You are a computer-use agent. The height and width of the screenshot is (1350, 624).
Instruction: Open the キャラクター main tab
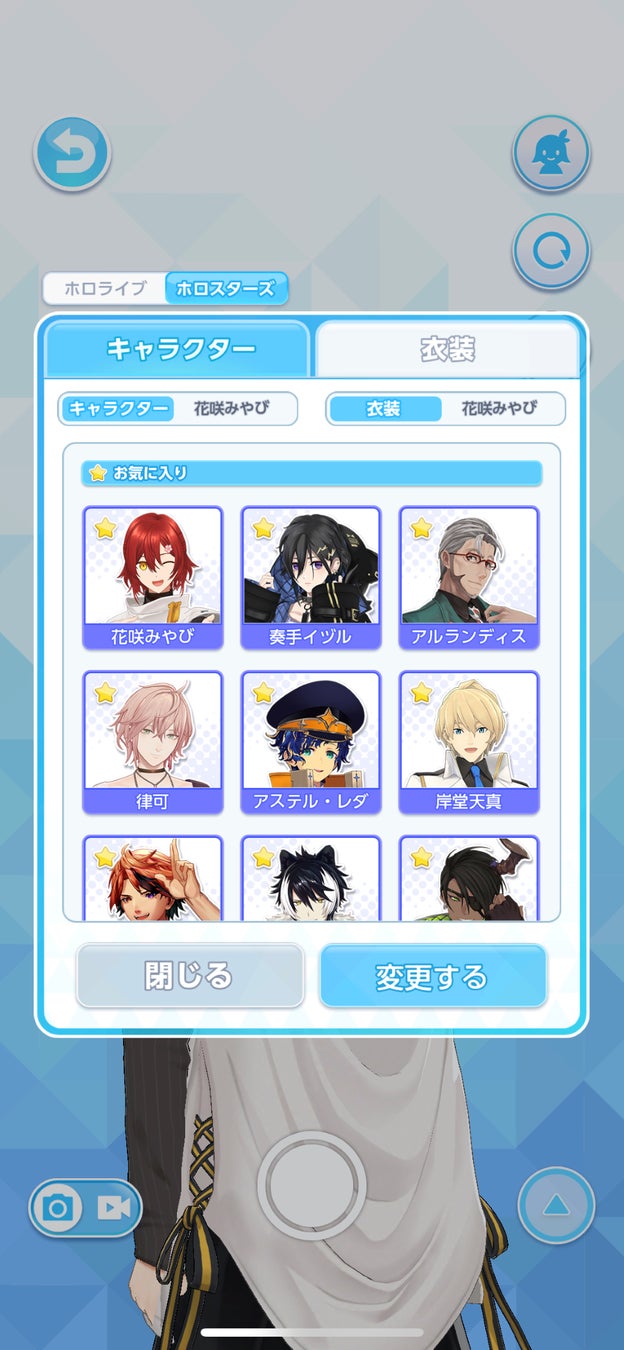[180, 349]
